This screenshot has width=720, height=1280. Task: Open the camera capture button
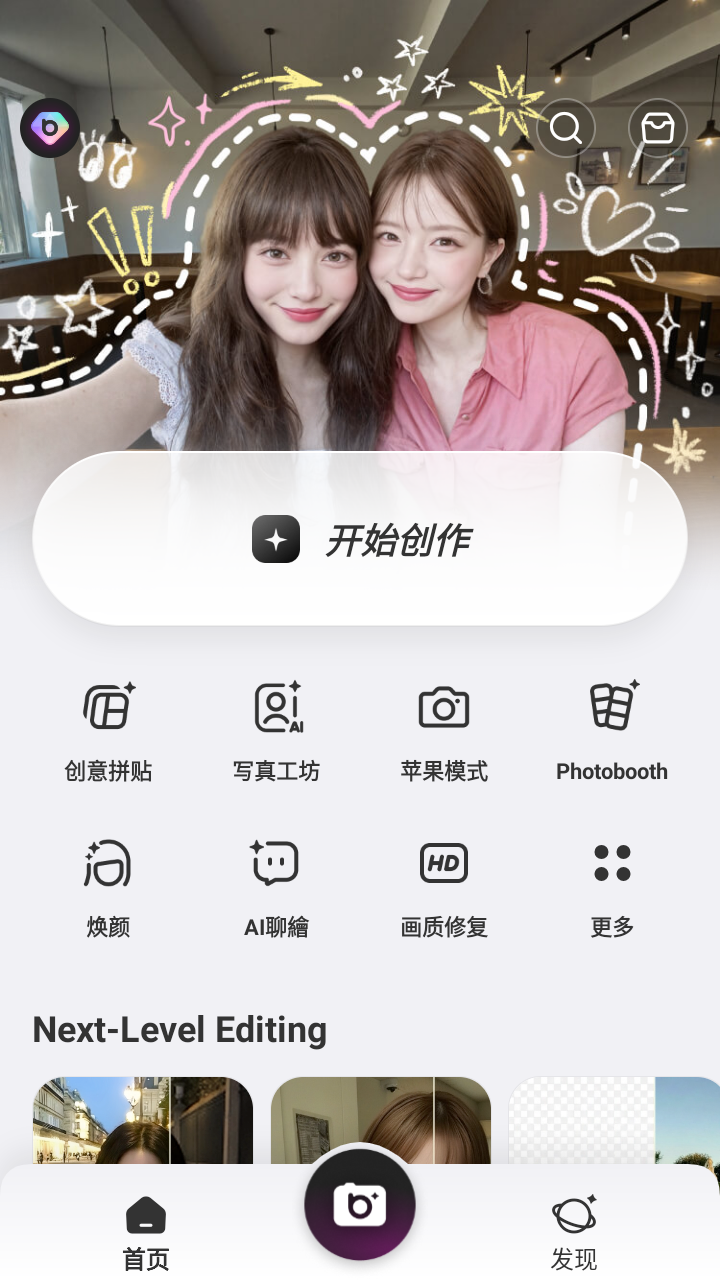(x=360, y=1205)
